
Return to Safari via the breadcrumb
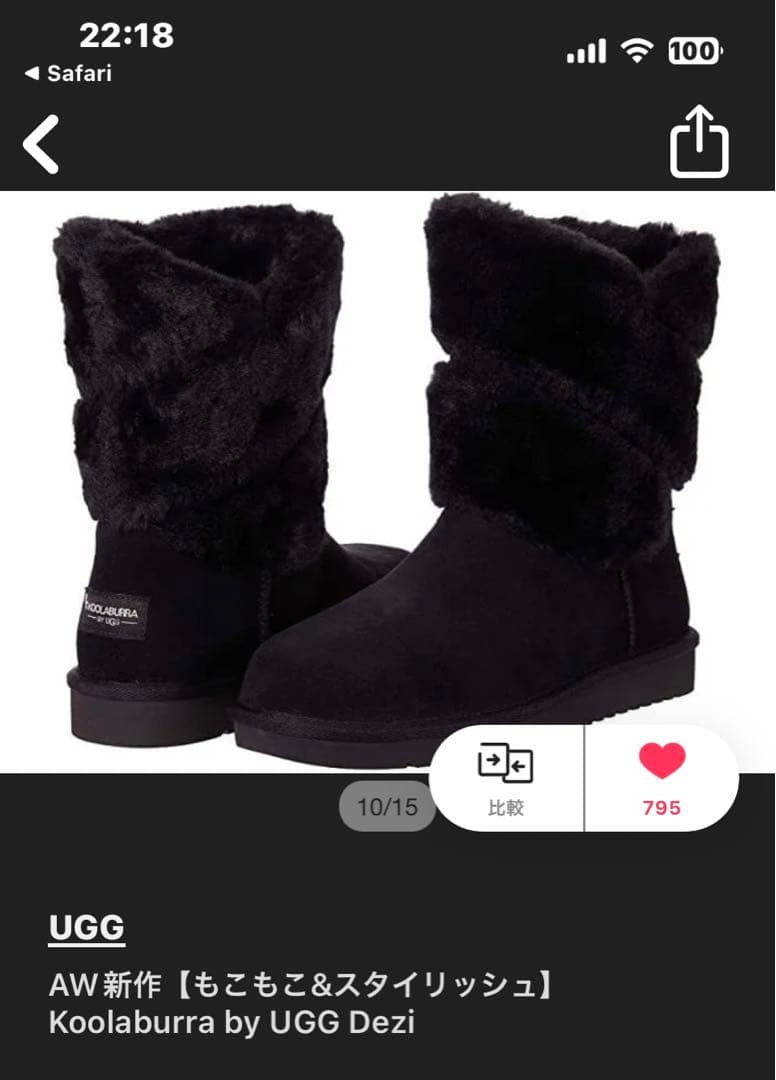tap(68, 73)
